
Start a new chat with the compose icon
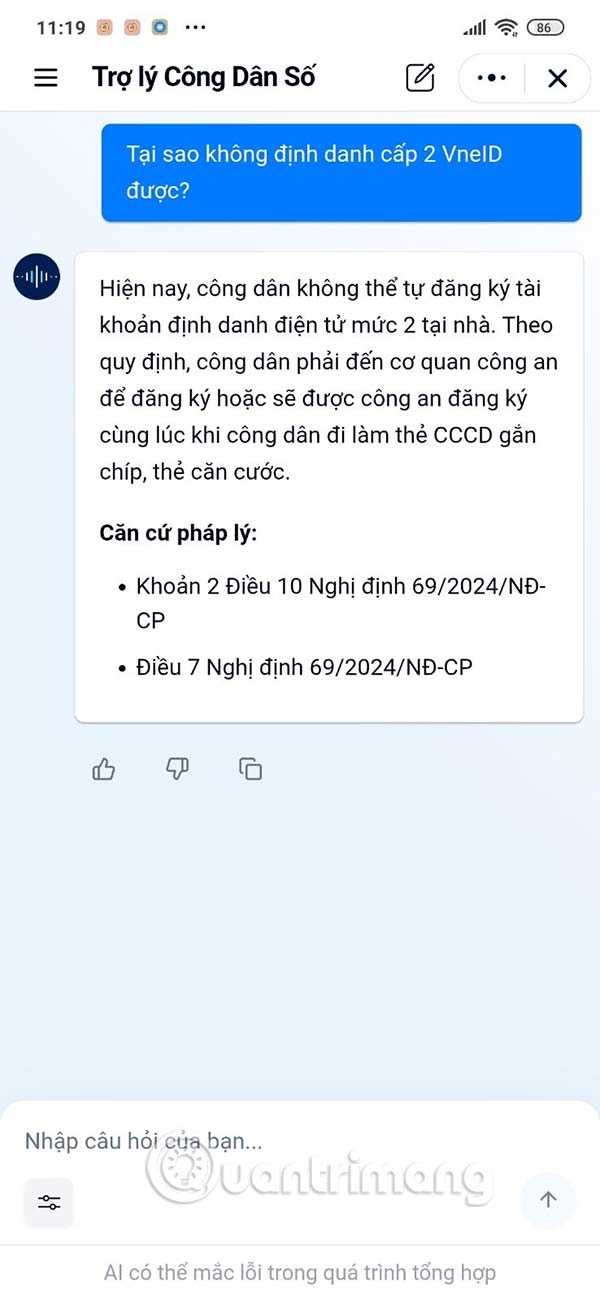(x=420, y=78)
